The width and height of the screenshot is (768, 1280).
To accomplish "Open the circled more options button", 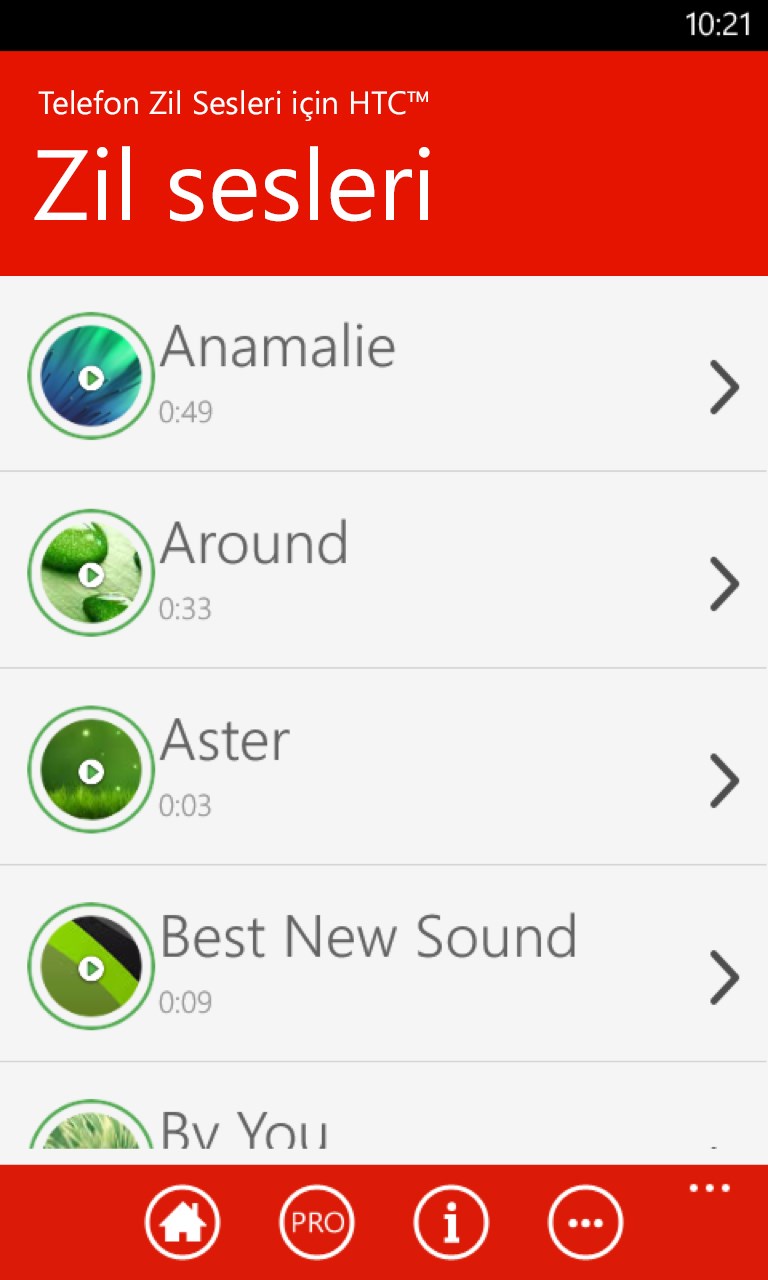I will pyautogui.click(x=586, y=1222).
